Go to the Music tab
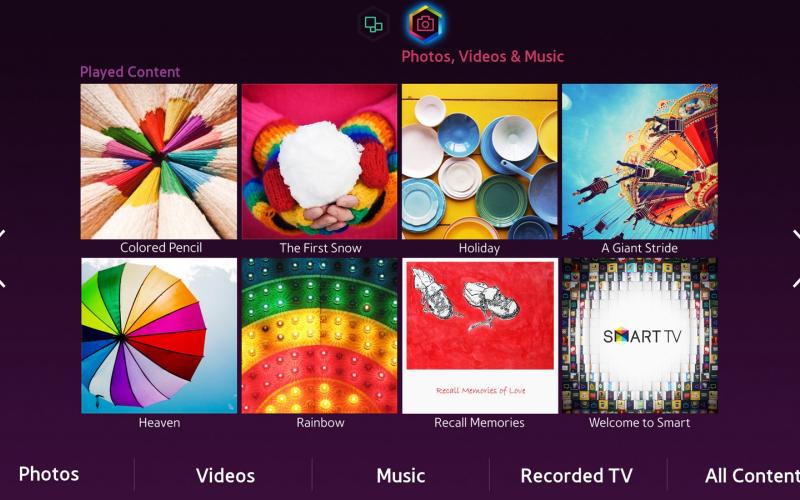 point(400,476)
